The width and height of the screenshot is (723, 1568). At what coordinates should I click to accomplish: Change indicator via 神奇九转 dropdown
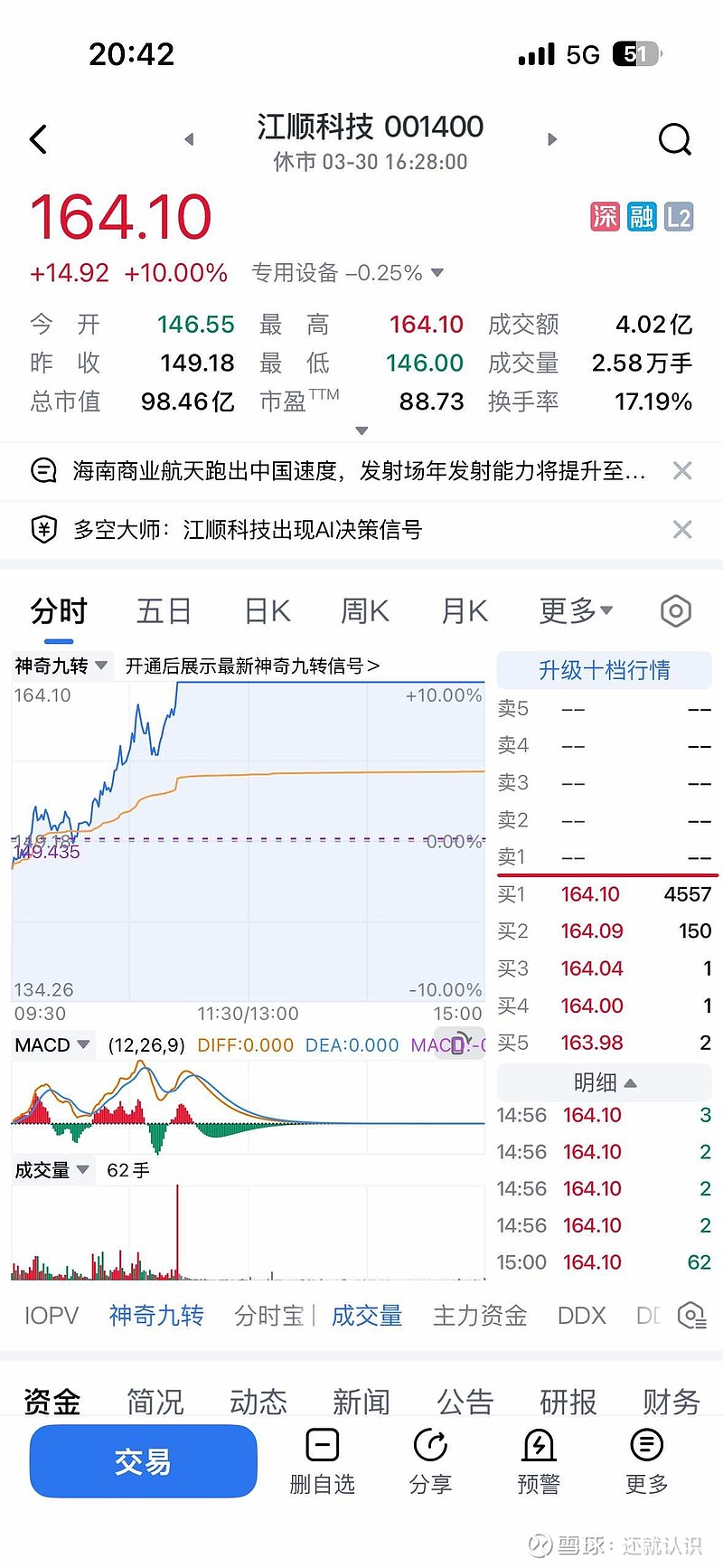[57, 666]
